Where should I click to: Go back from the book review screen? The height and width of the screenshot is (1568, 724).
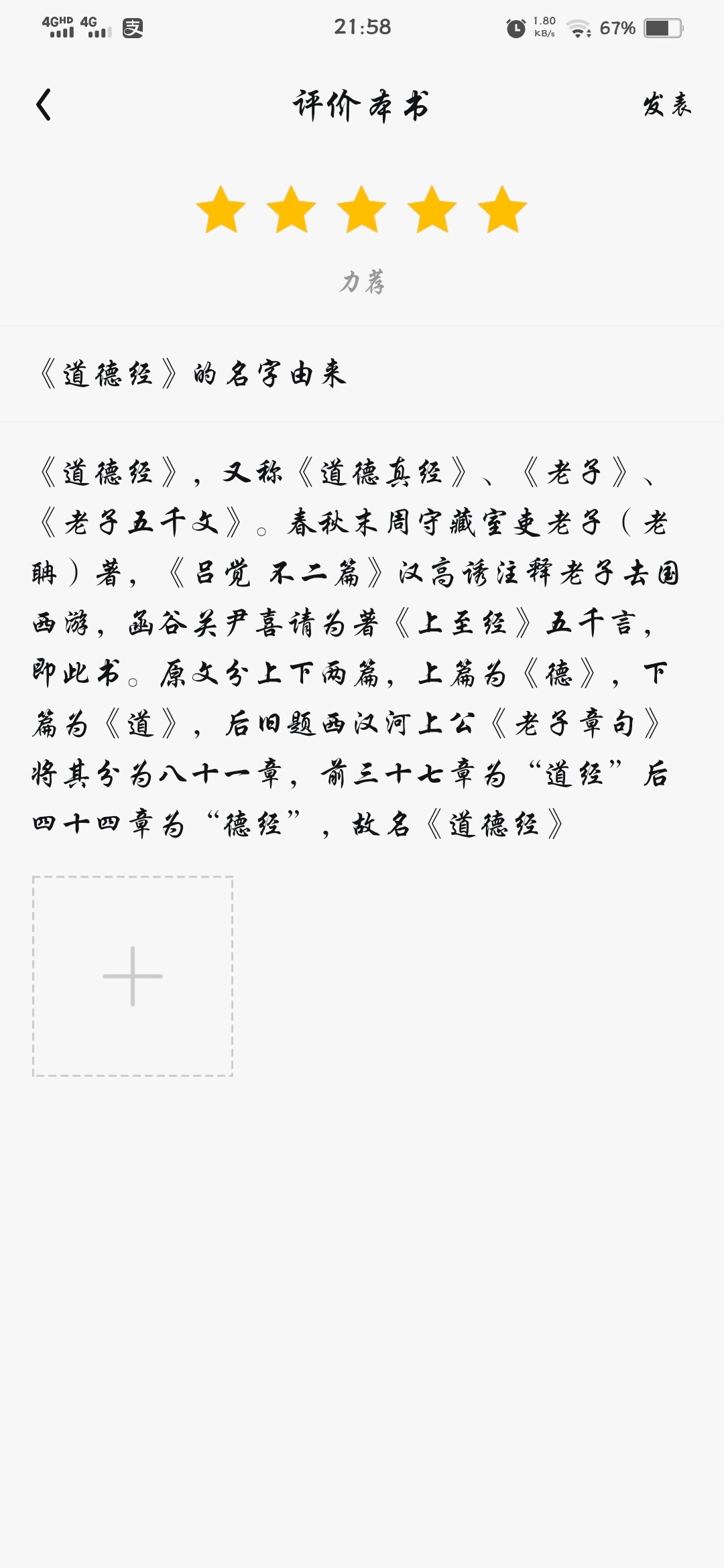[44, 105]
